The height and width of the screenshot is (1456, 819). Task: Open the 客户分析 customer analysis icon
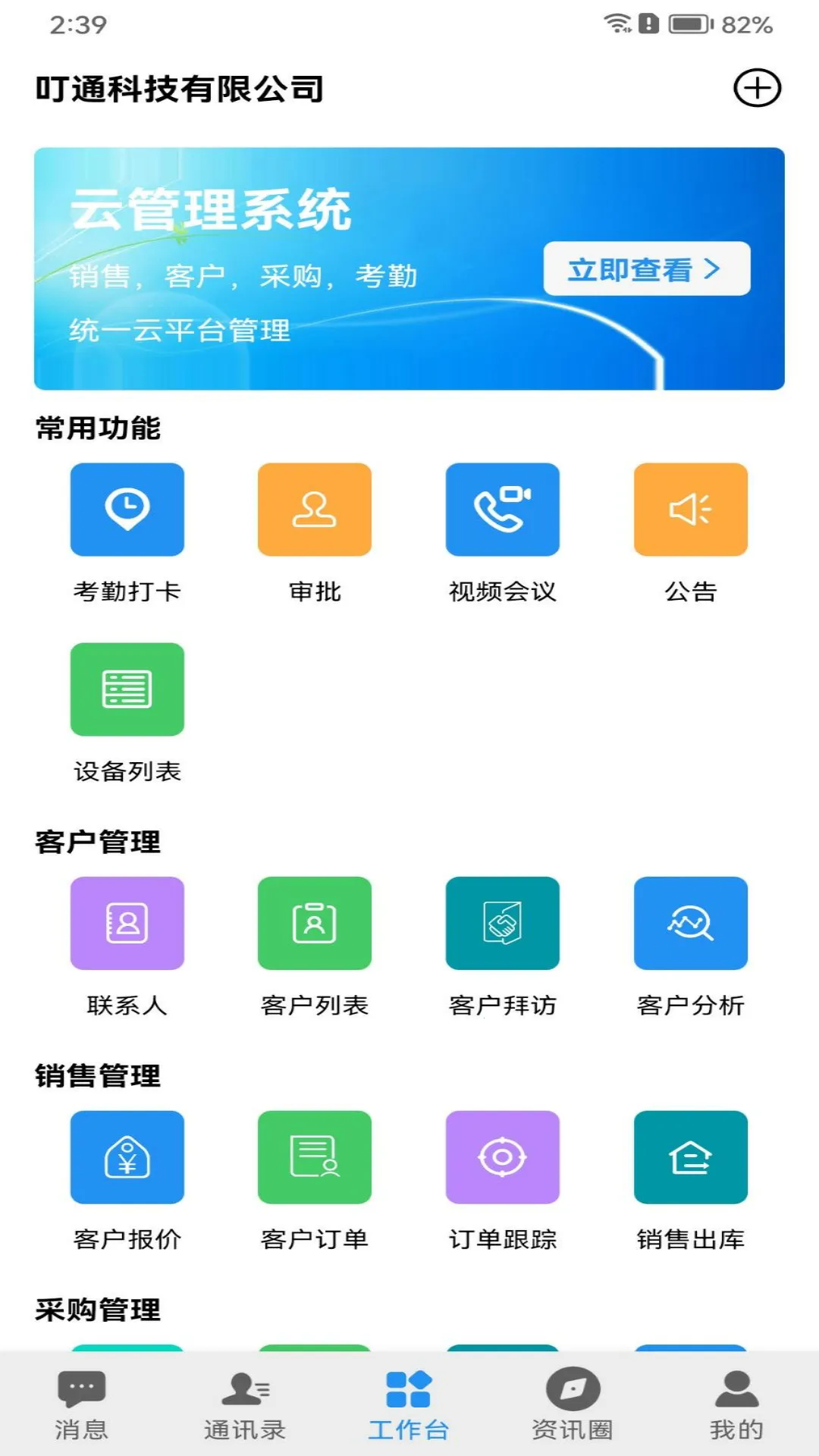pyautogui.click(x=691, y=922)
